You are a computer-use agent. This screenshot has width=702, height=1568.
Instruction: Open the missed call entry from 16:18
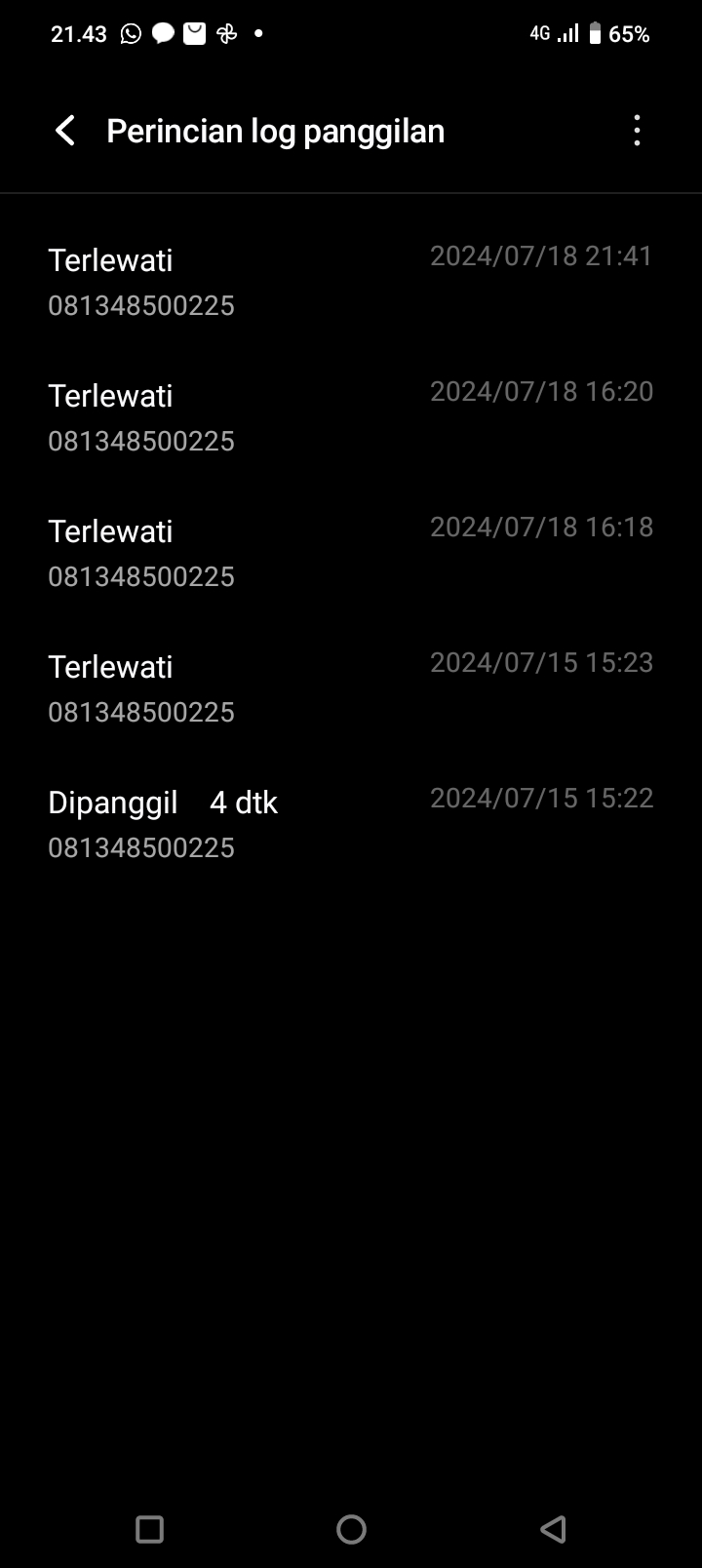351,553
